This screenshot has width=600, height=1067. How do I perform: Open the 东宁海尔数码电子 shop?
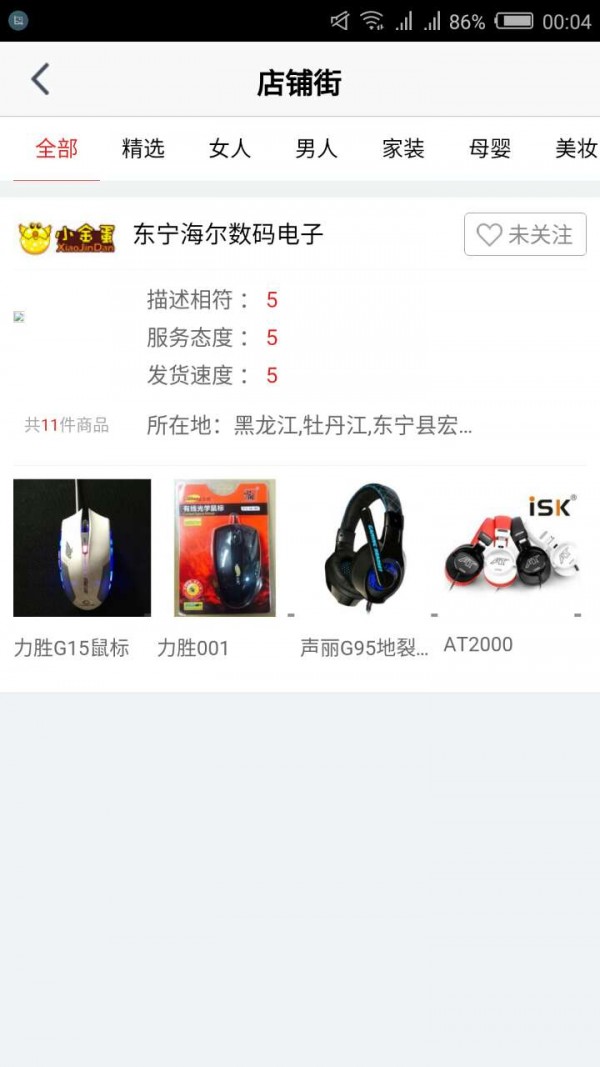pyautogui.click(x=228, y=235)
